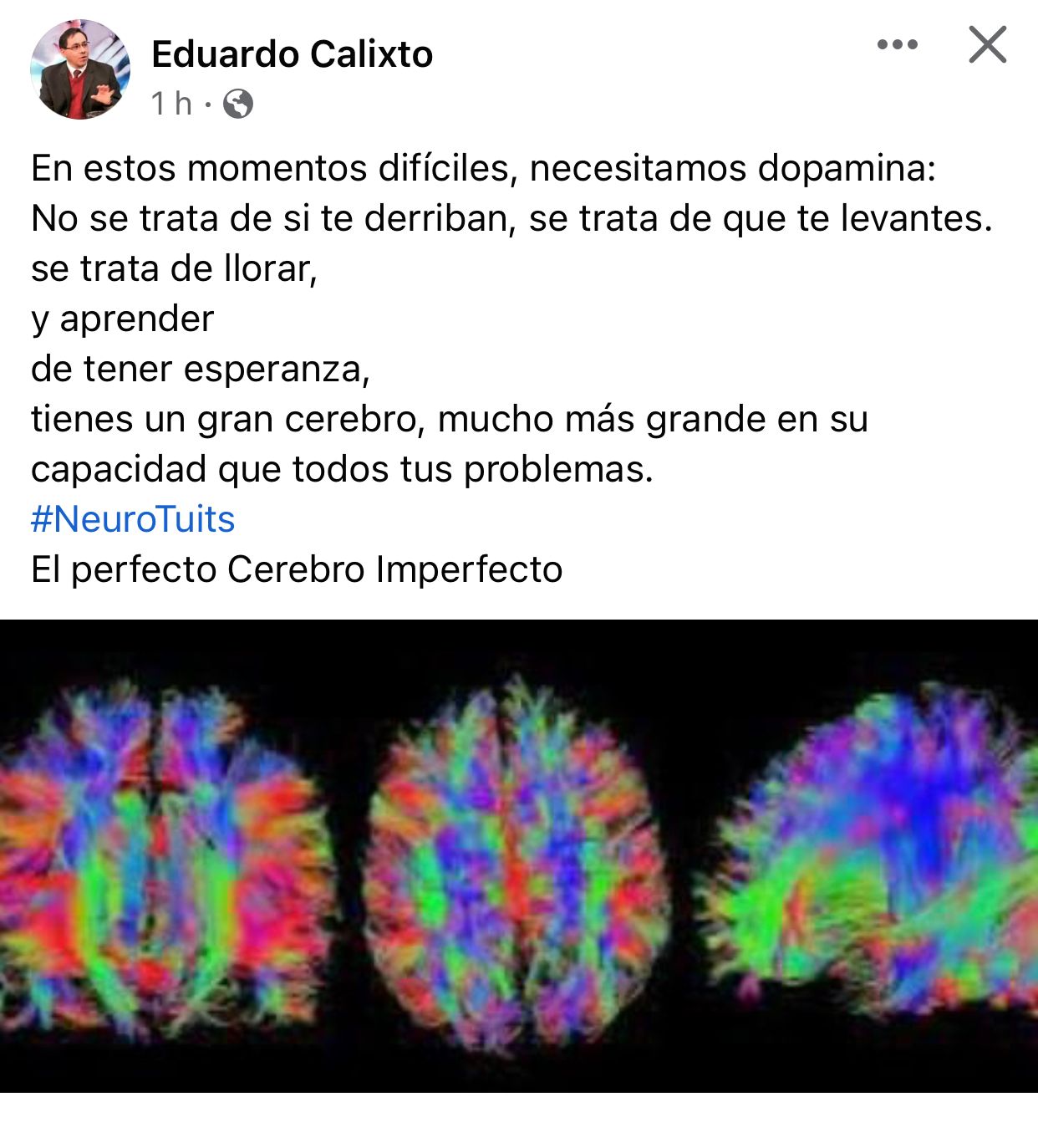Click the line 'El perfecto Cerebro Imperfecto'
The height and width of the screenshot is (1148, 1038).
point(297,568)
